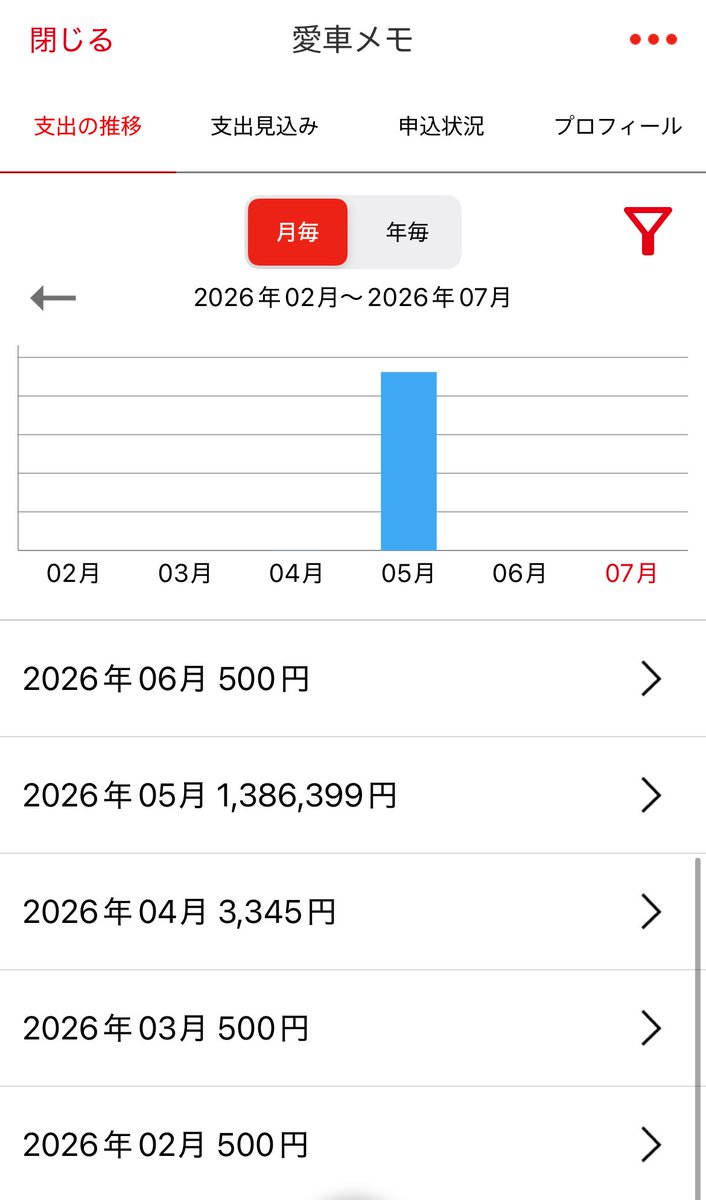
Task: Switch to the 申込状況 tab
Action: [x=441, y=127]
